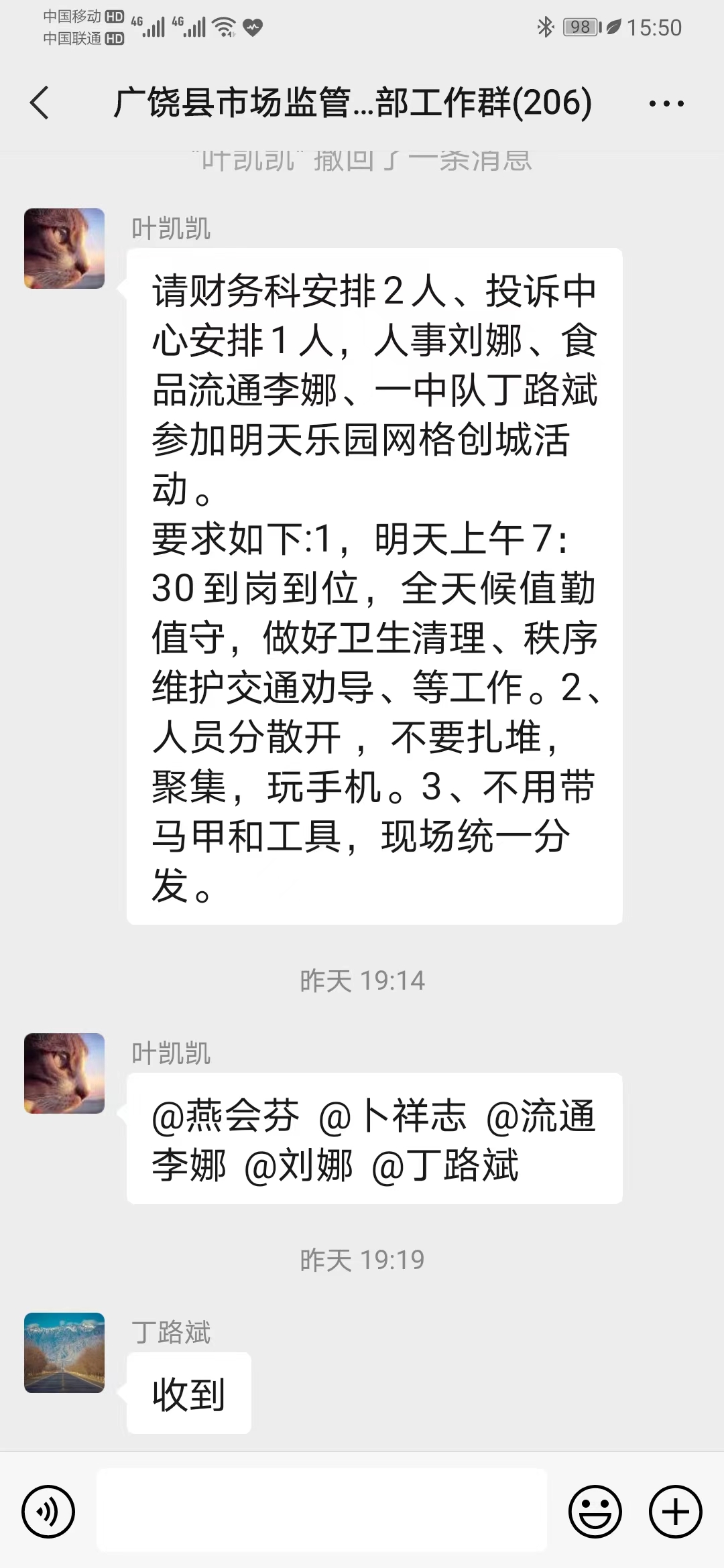Open the plus attachment menu
This screenshot has width=724, height=1568.
point(676,1511)
